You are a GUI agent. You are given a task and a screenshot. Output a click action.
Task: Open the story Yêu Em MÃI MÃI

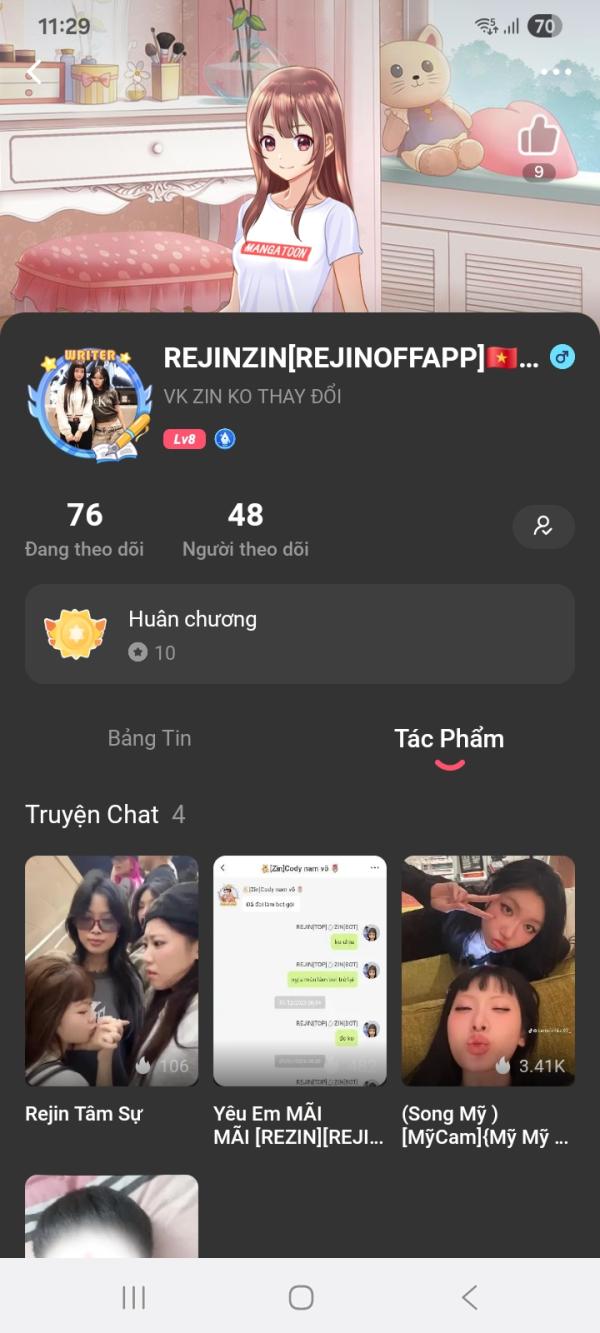(299, 970)
